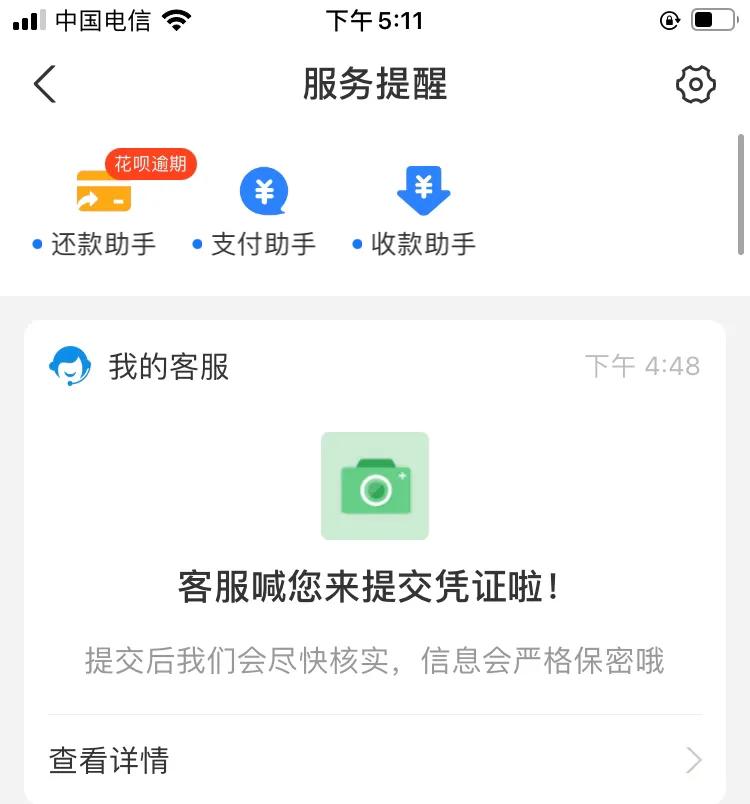Select the 服务提醒 title bar
Screen dimensions: 750x804
coord(375,84)
